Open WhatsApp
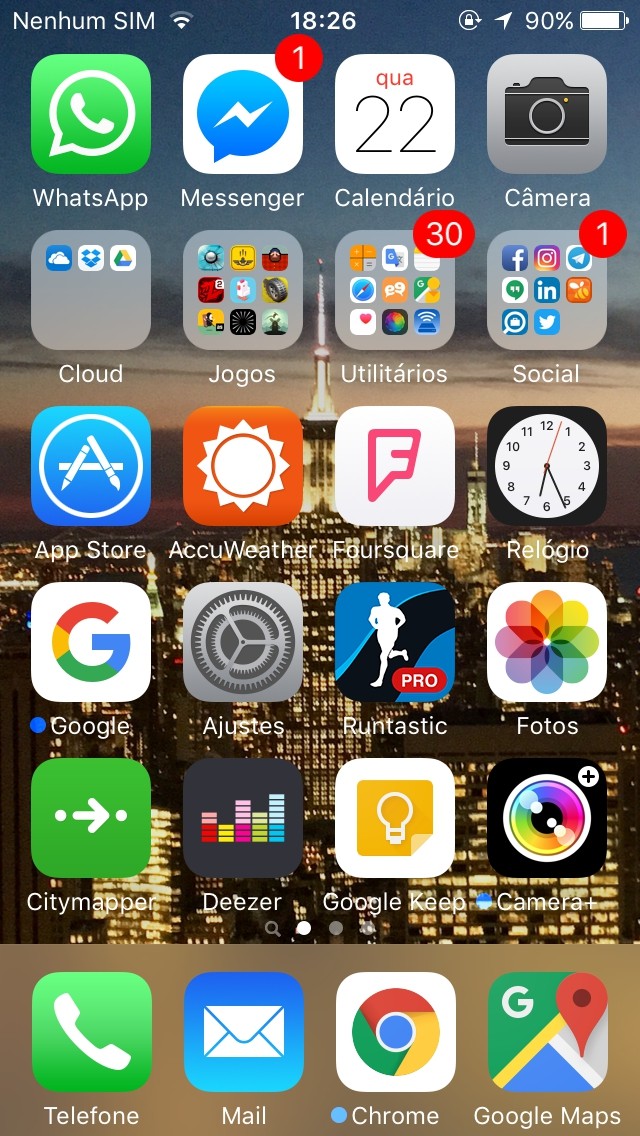Image resolution: width=640 pixels, height=1136 pixels. [x=91, y=114]
